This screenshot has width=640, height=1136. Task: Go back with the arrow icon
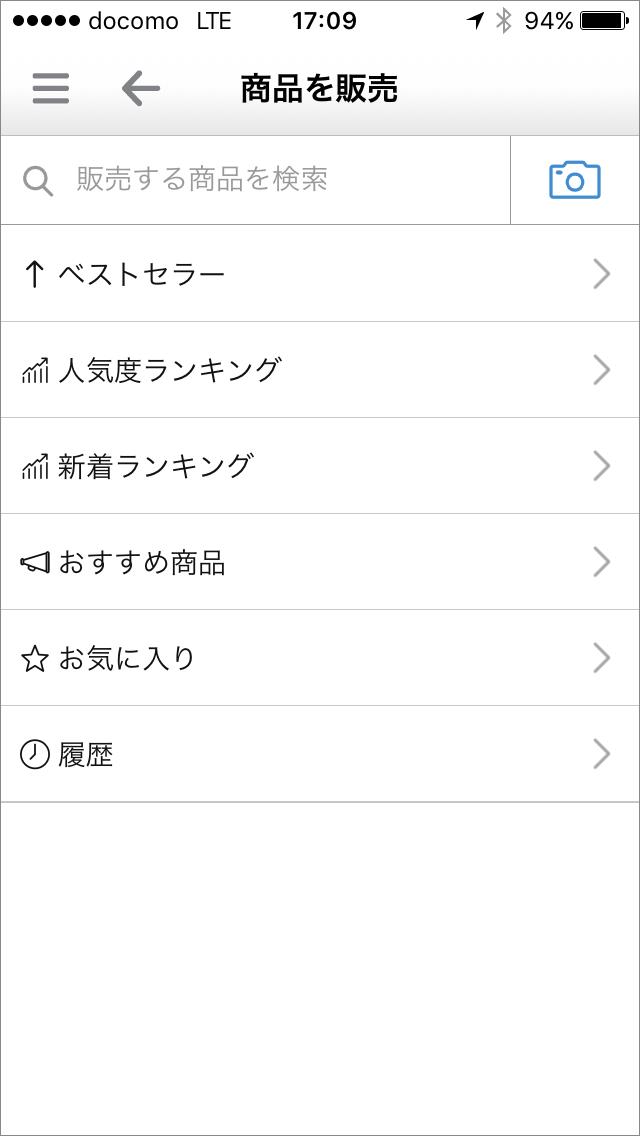[141, 89]
